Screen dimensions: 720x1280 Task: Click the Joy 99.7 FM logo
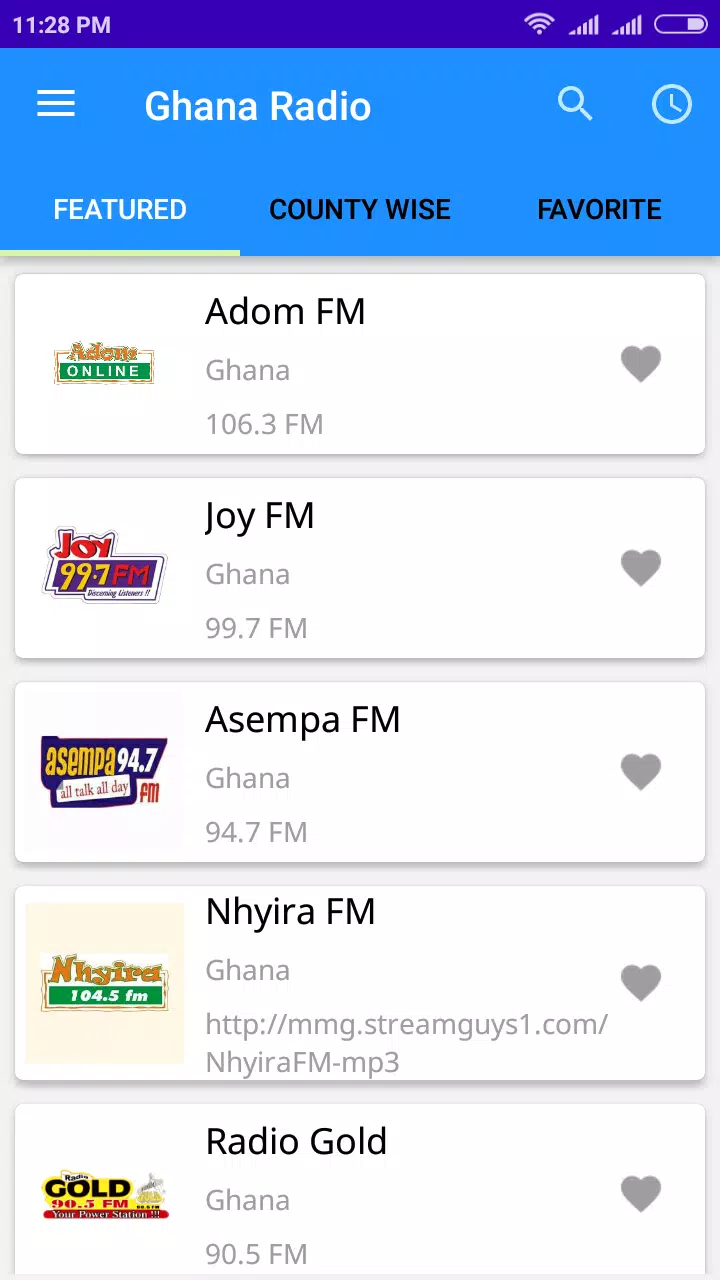pyautogui.click(x=103, y=568)
